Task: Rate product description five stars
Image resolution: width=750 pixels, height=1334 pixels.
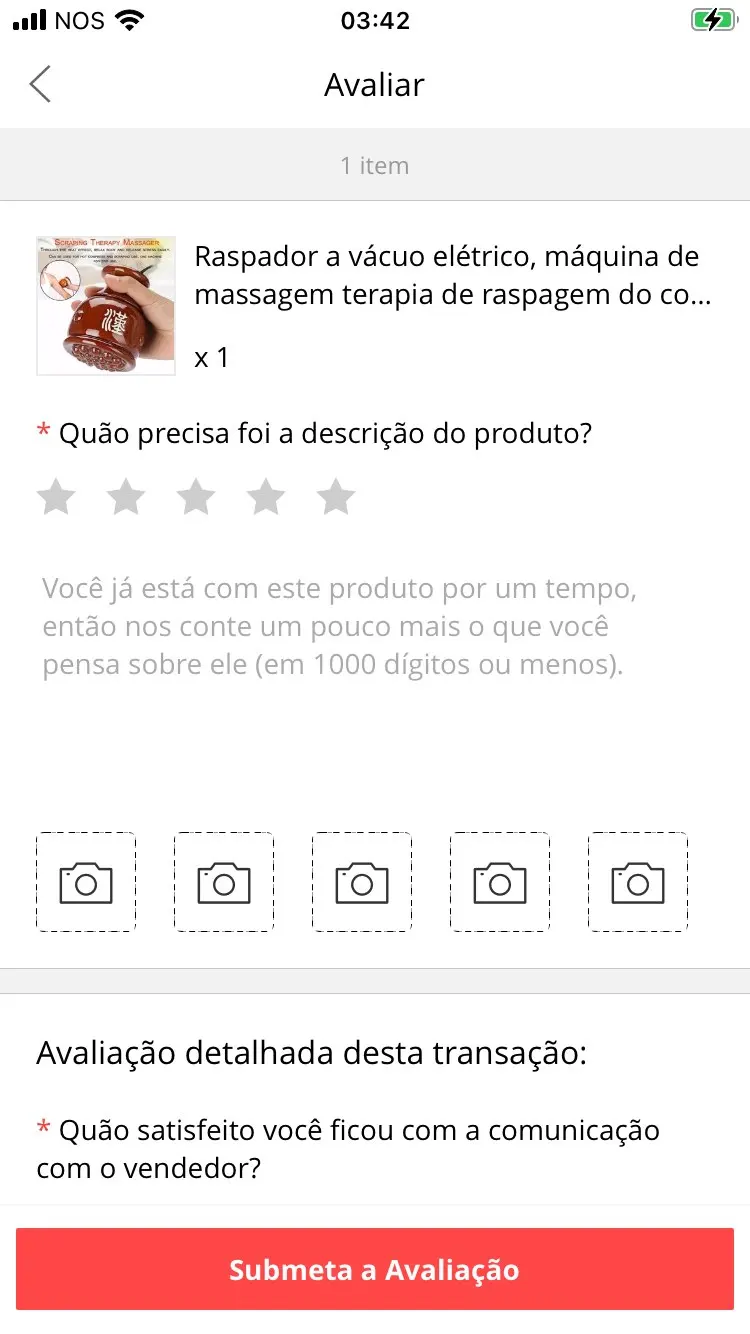Action: pyautogui.click(x=336, y=496)
